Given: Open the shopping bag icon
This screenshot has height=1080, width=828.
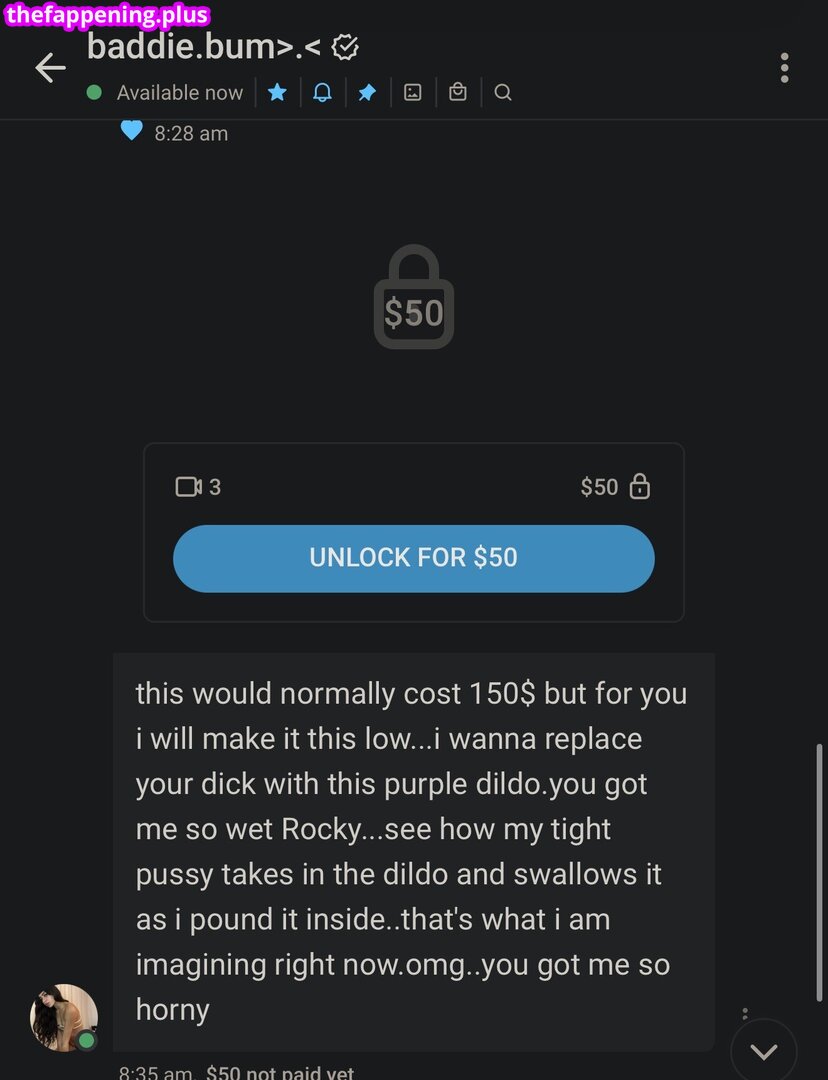Looking at the screenshot, I should pos(458,93).
